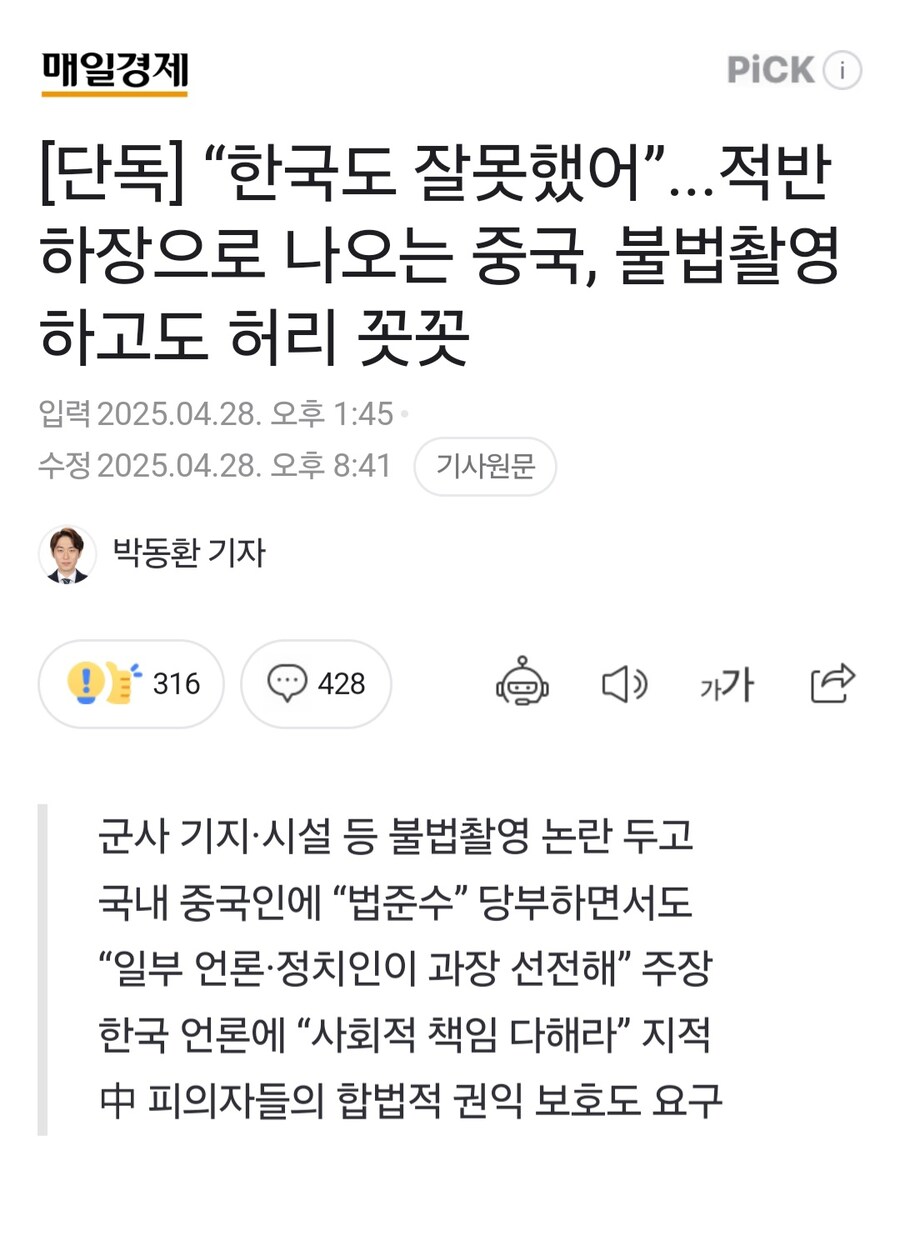Change font size with the 가가 icon
900x1241 pixels.
726,685
